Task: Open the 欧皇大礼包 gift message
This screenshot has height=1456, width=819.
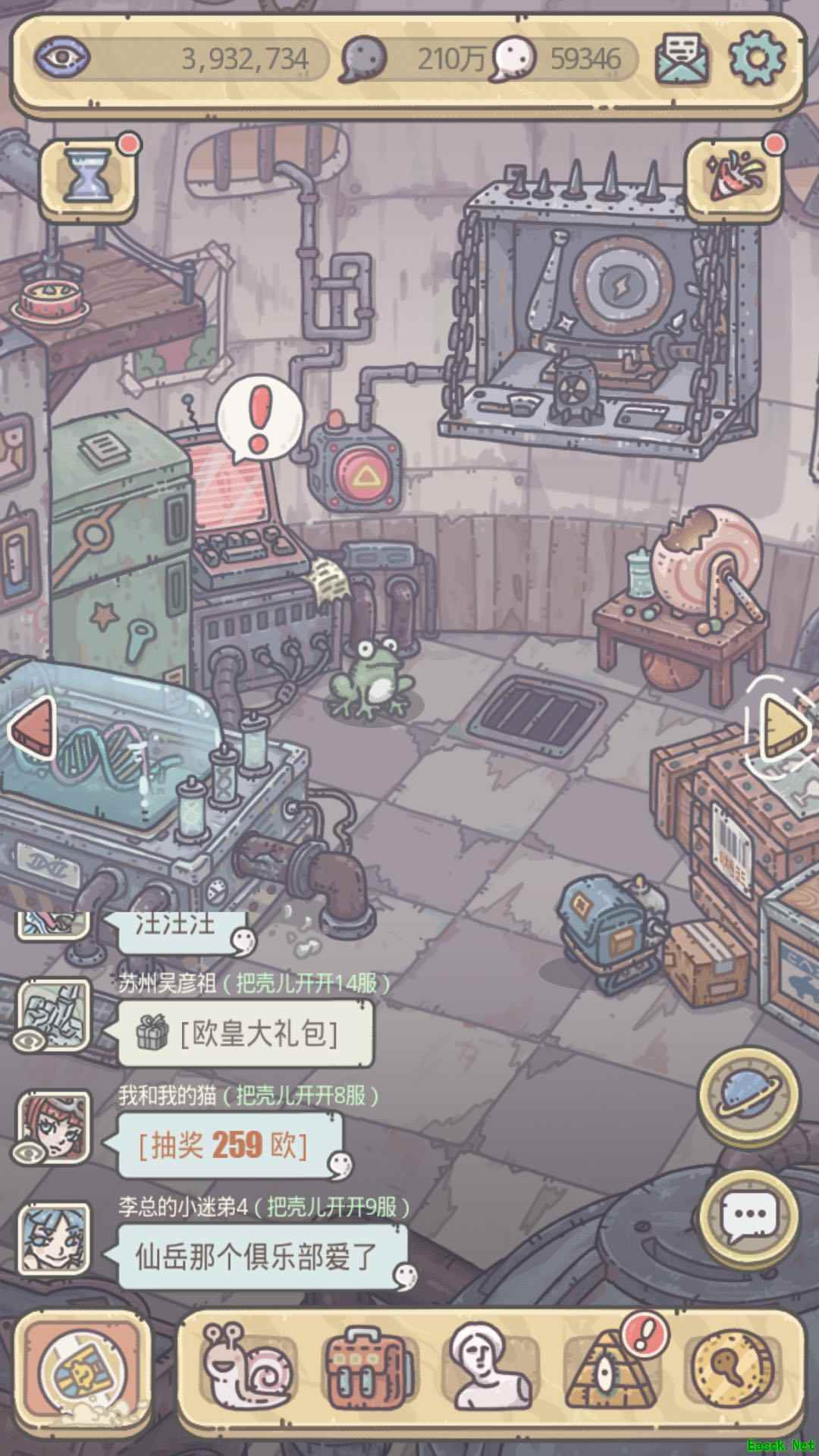Action: click(x=246, y=1034)
